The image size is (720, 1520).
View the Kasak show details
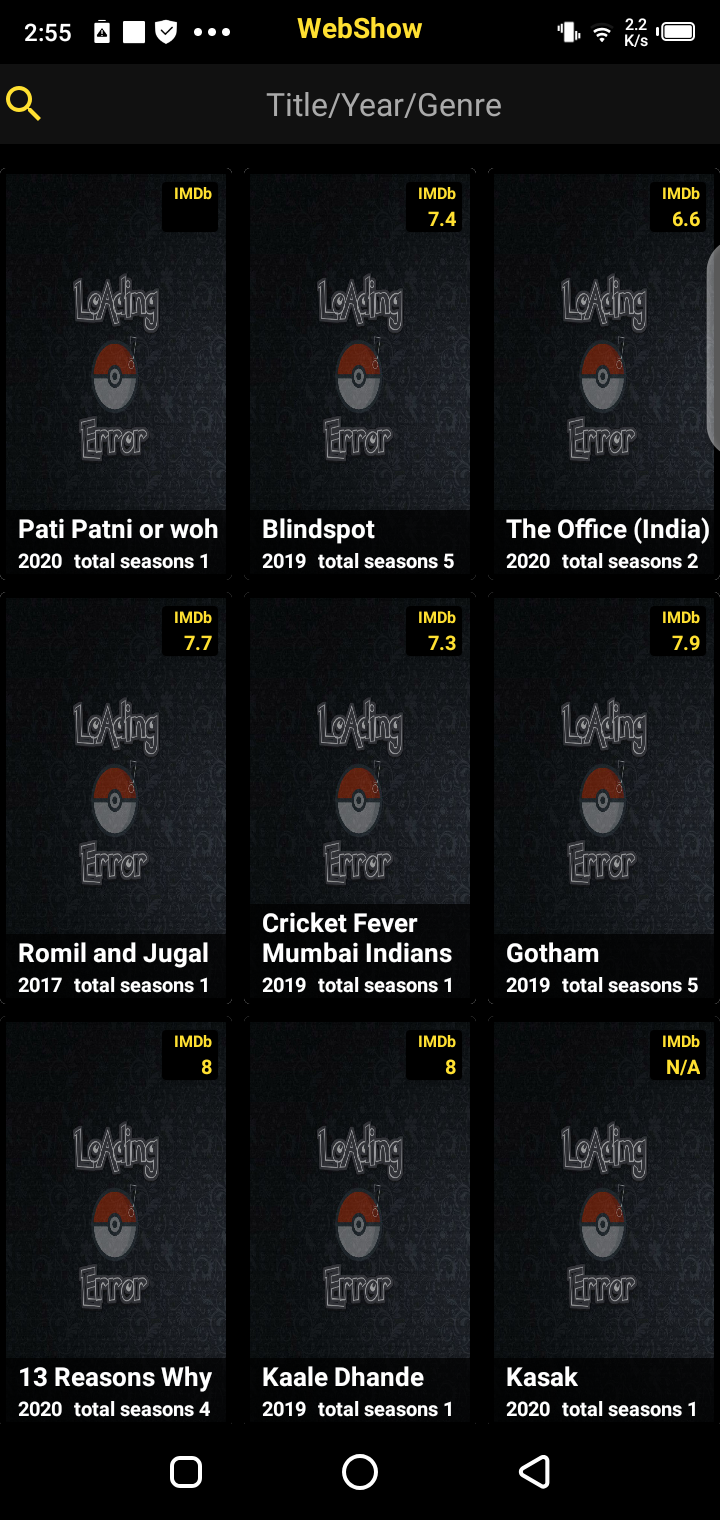click(x=604, y=1220)
